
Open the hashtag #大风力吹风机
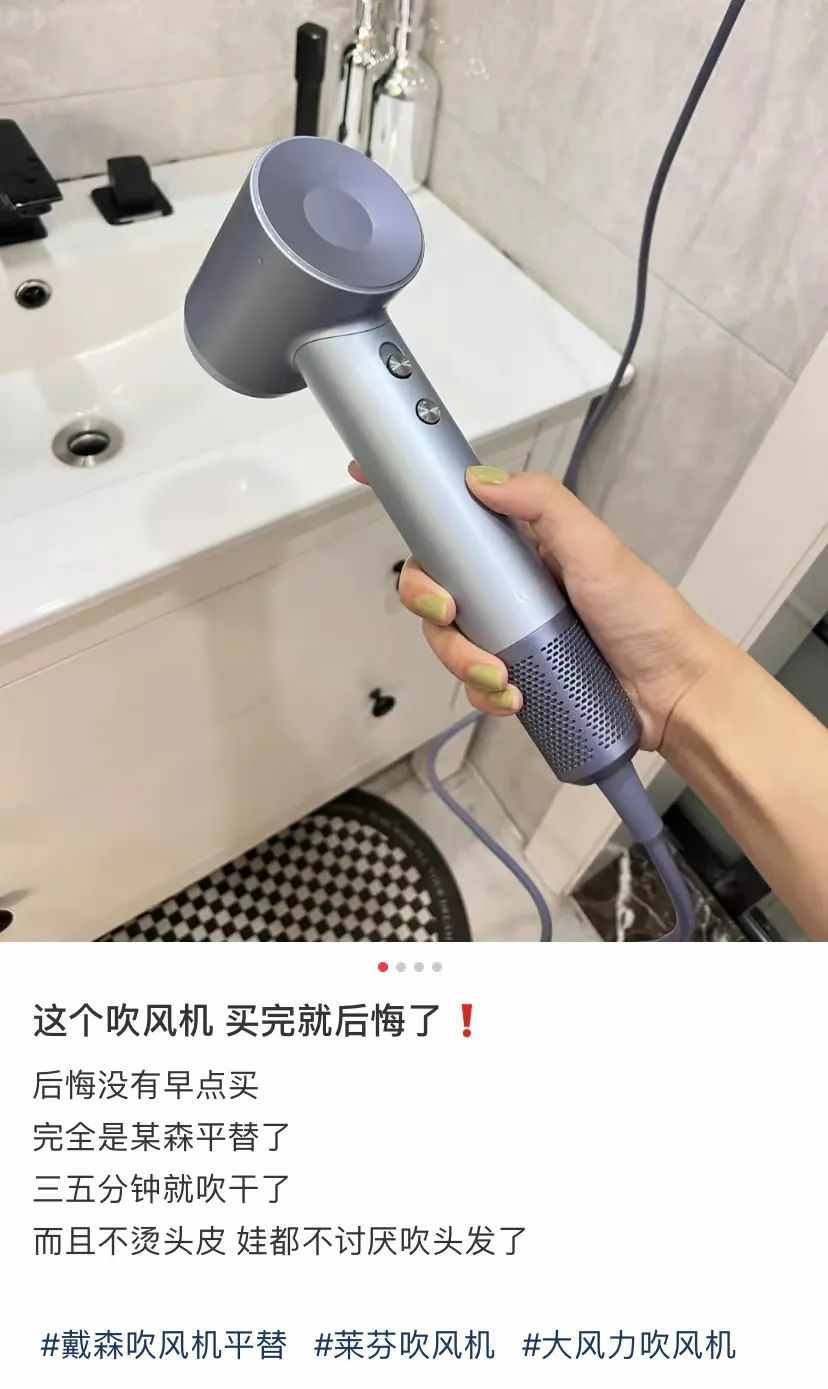coord(628,1344)
